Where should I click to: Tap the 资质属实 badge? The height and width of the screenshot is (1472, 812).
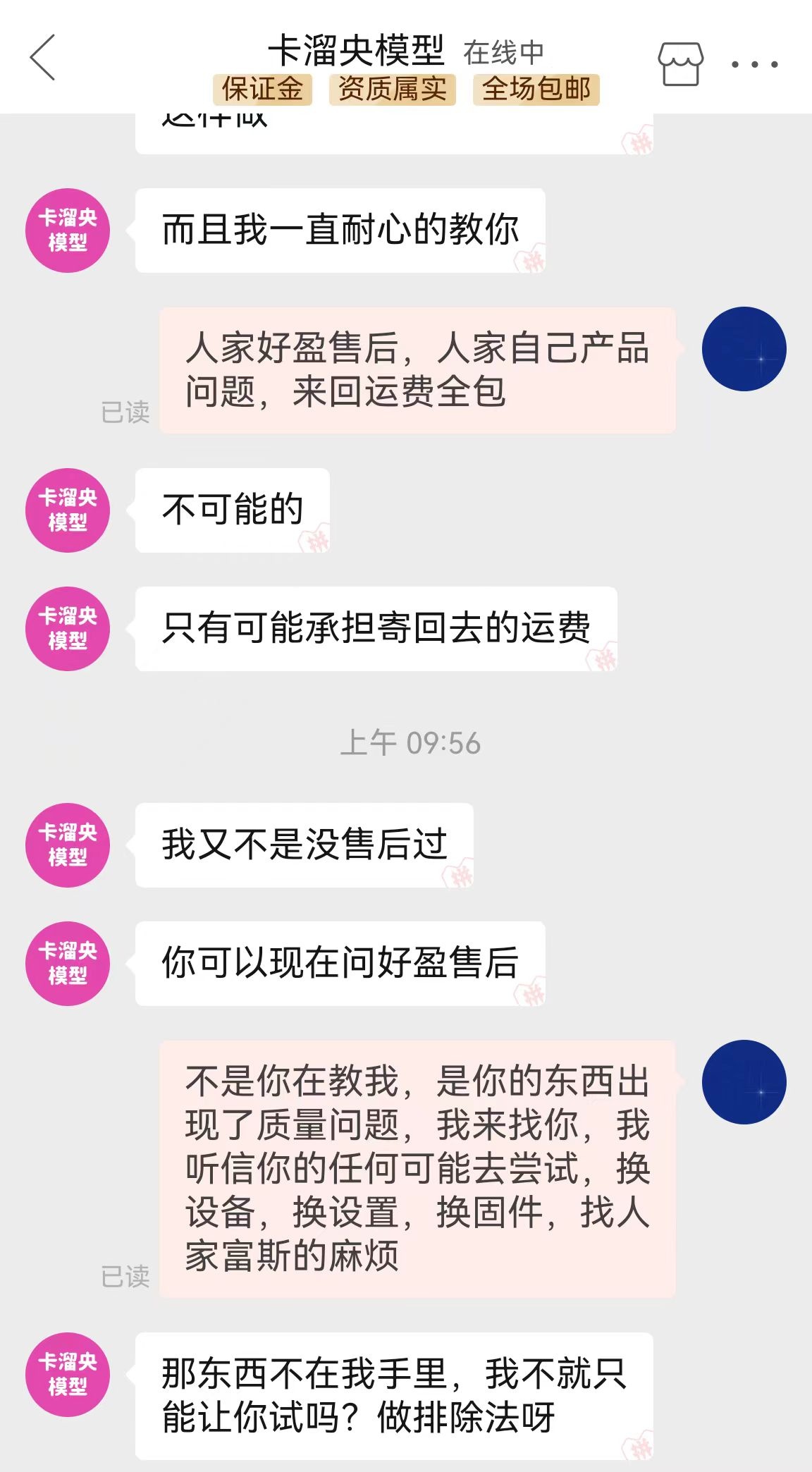tap(393, 90)
